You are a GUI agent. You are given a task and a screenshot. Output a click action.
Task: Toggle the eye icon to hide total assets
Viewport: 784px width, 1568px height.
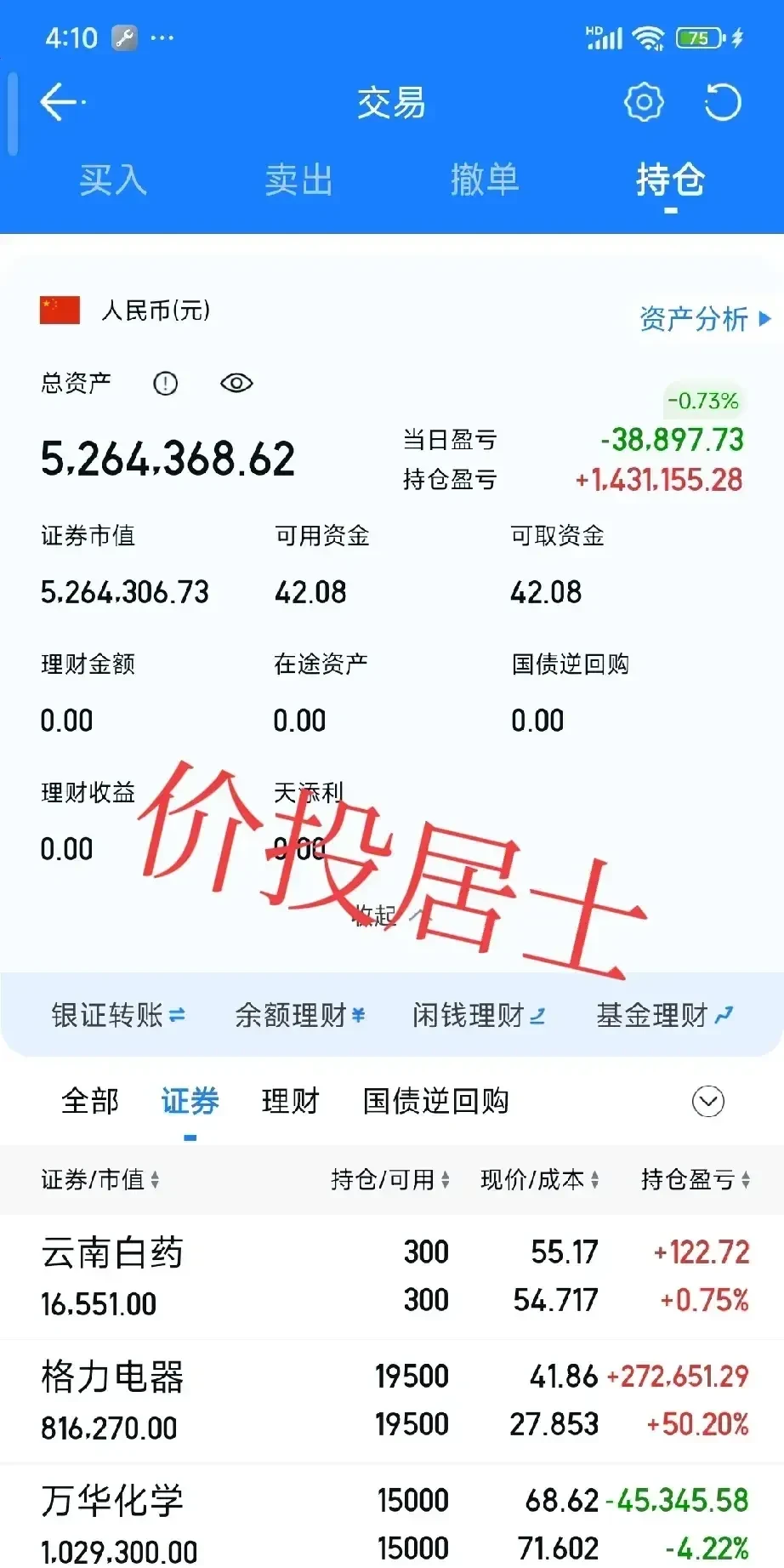236,383
